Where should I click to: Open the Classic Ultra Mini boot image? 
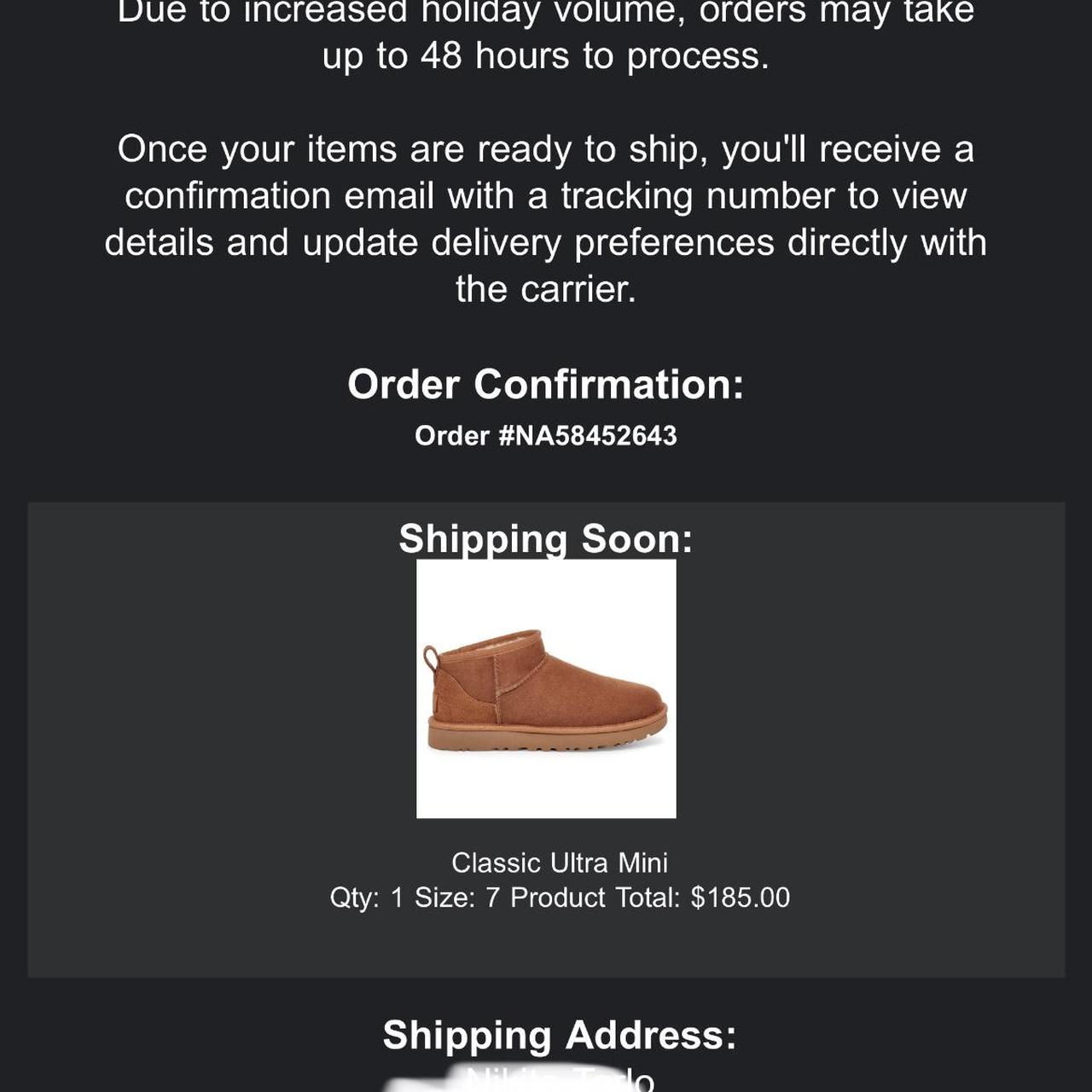coord(546,688)
